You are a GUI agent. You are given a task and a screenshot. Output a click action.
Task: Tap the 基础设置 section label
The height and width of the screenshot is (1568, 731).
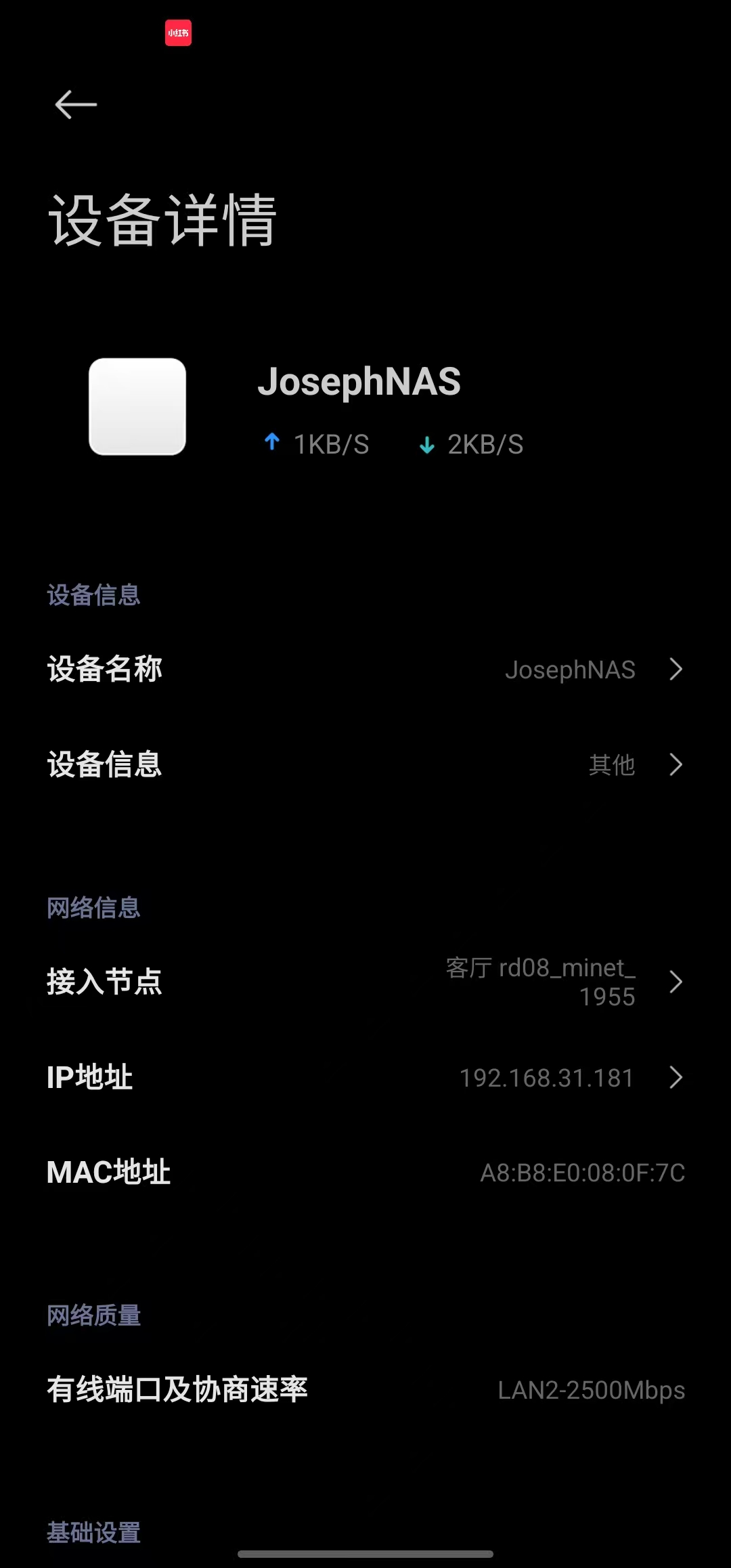point(93,1532)
